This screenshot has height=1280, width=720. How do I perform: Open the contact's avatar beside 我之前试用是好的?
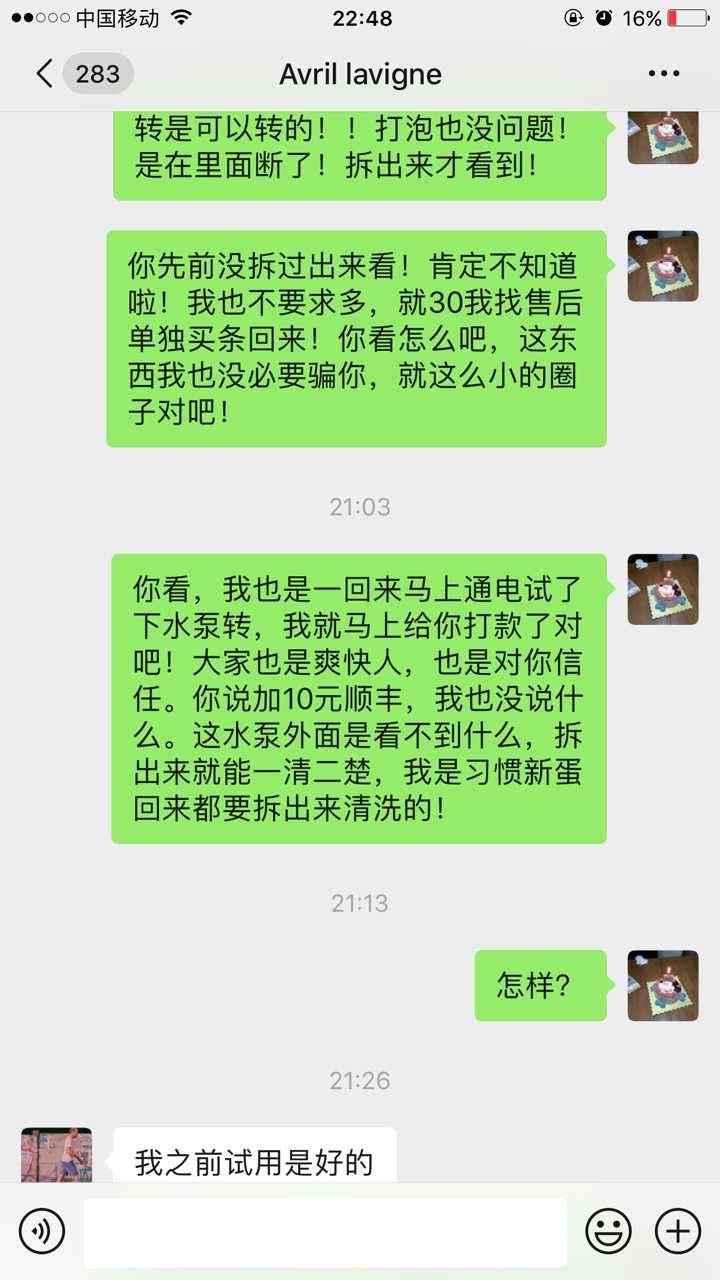tap(57, 1155)
